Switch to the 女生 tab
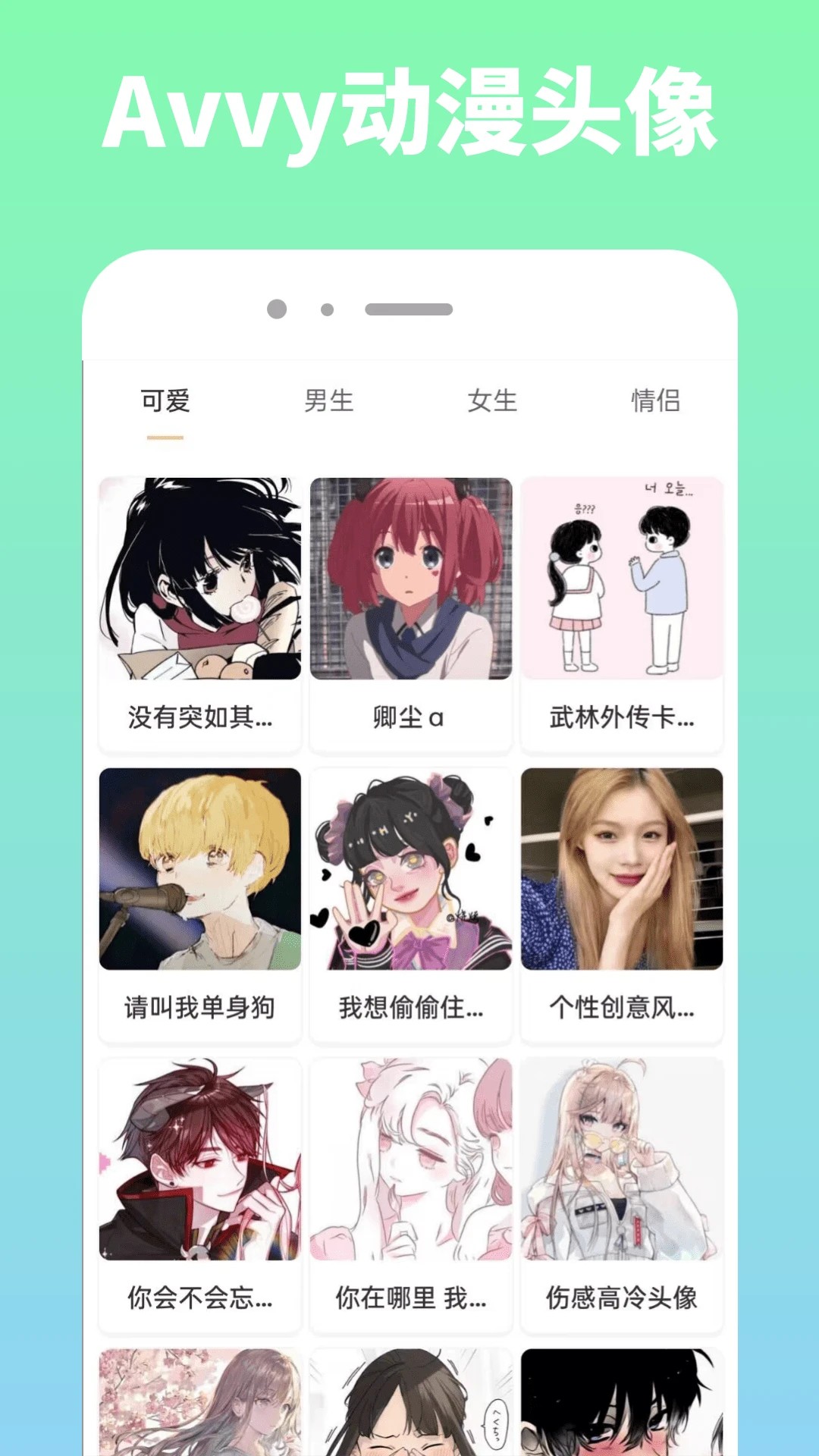819x1456 pixels. tap(493, 402)
